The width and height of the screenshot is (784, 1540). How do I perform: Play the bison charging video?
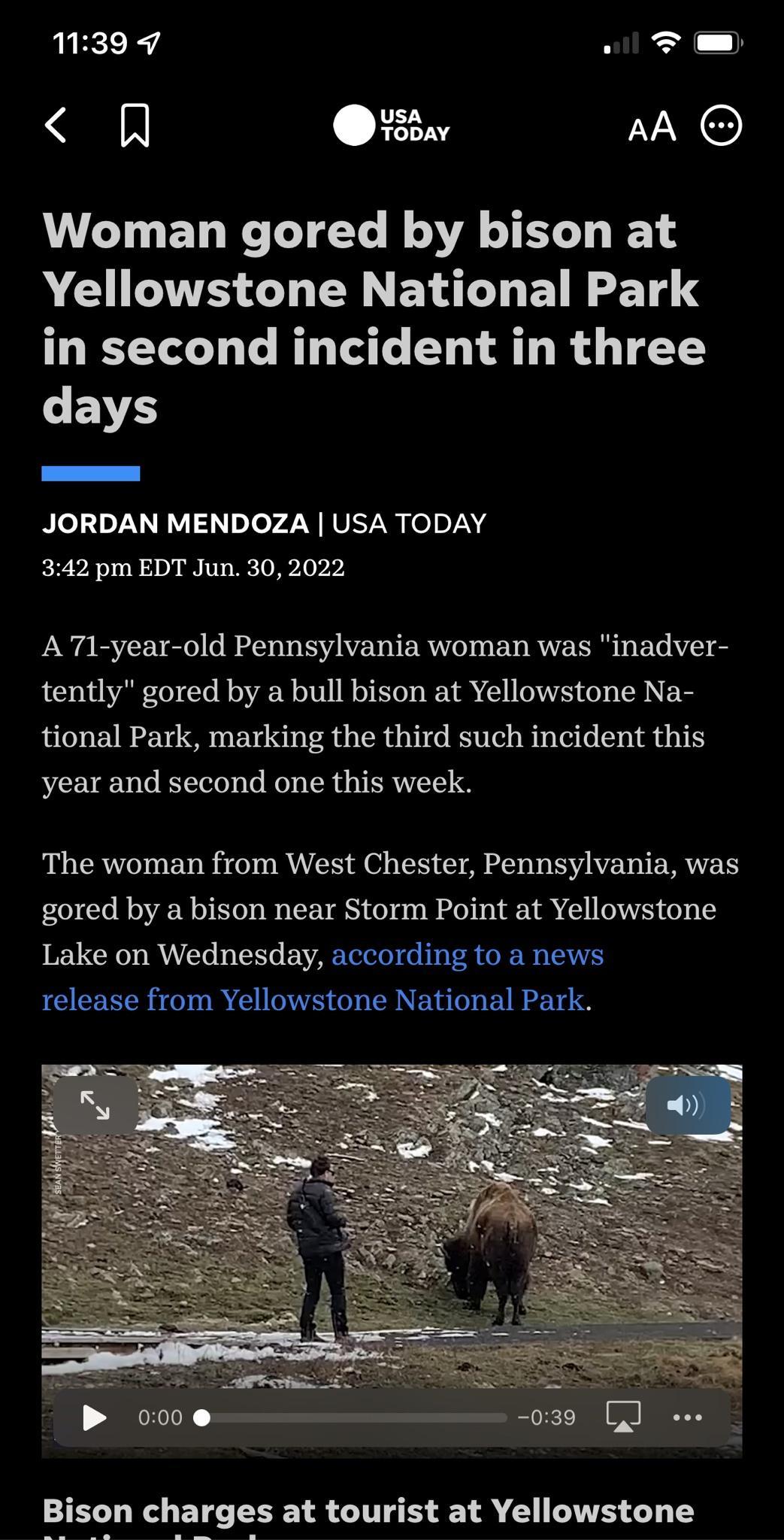coord(93,1417)
